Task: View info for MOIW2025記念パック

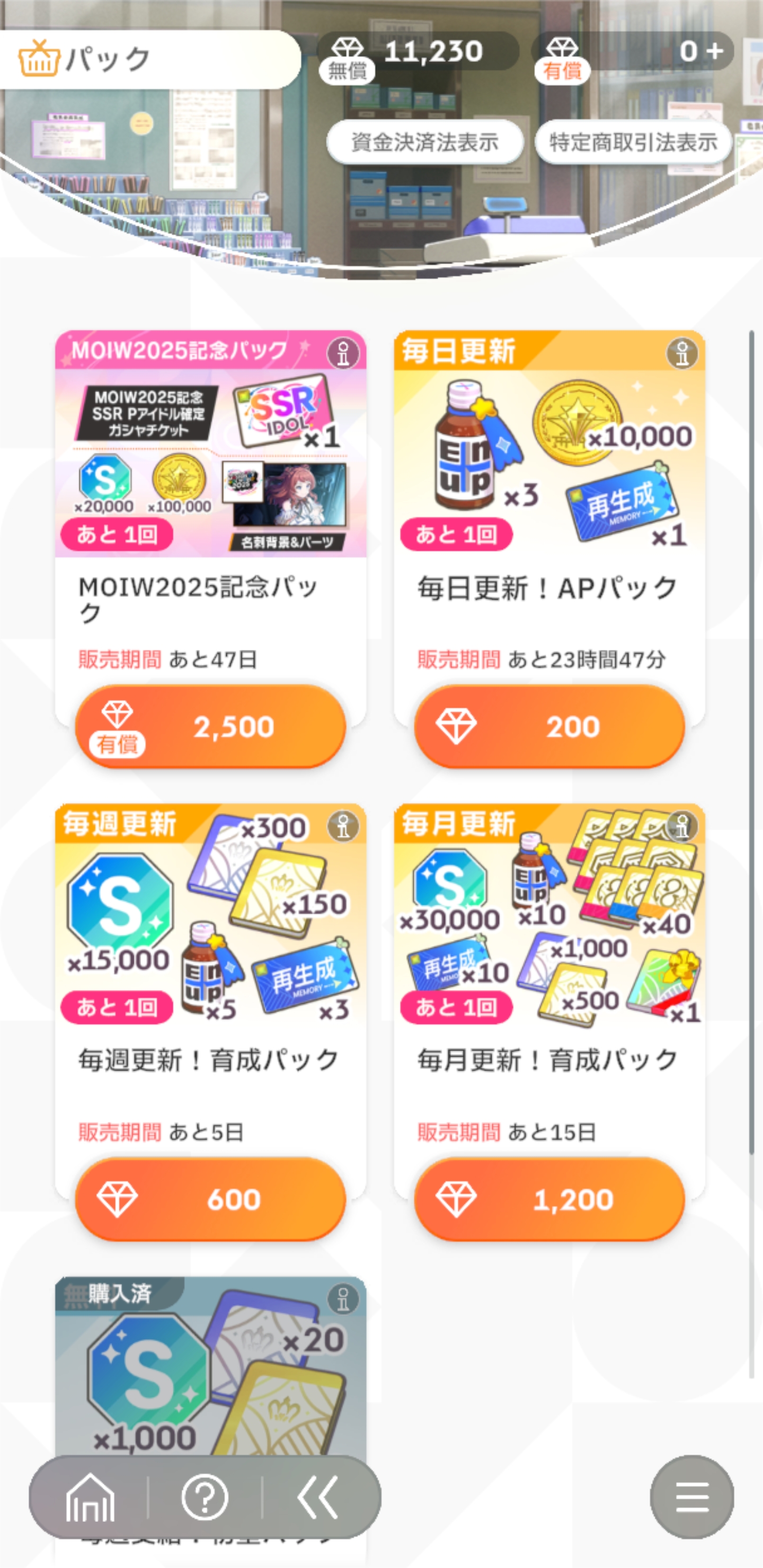Action: click(x=343, y=354)
